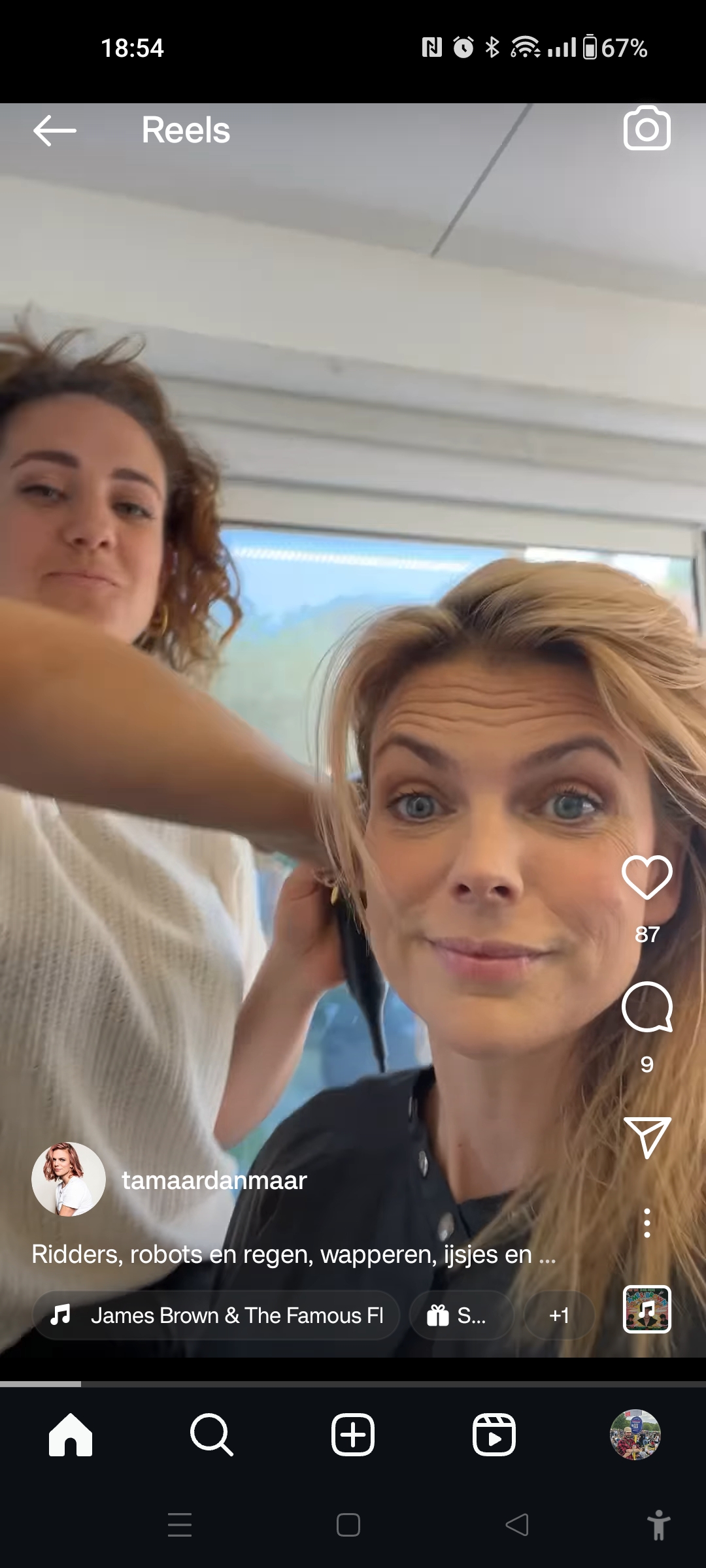View tamaardanmaar's profile picture
The image size is (706, 1568).
[x=69, y=1179]
